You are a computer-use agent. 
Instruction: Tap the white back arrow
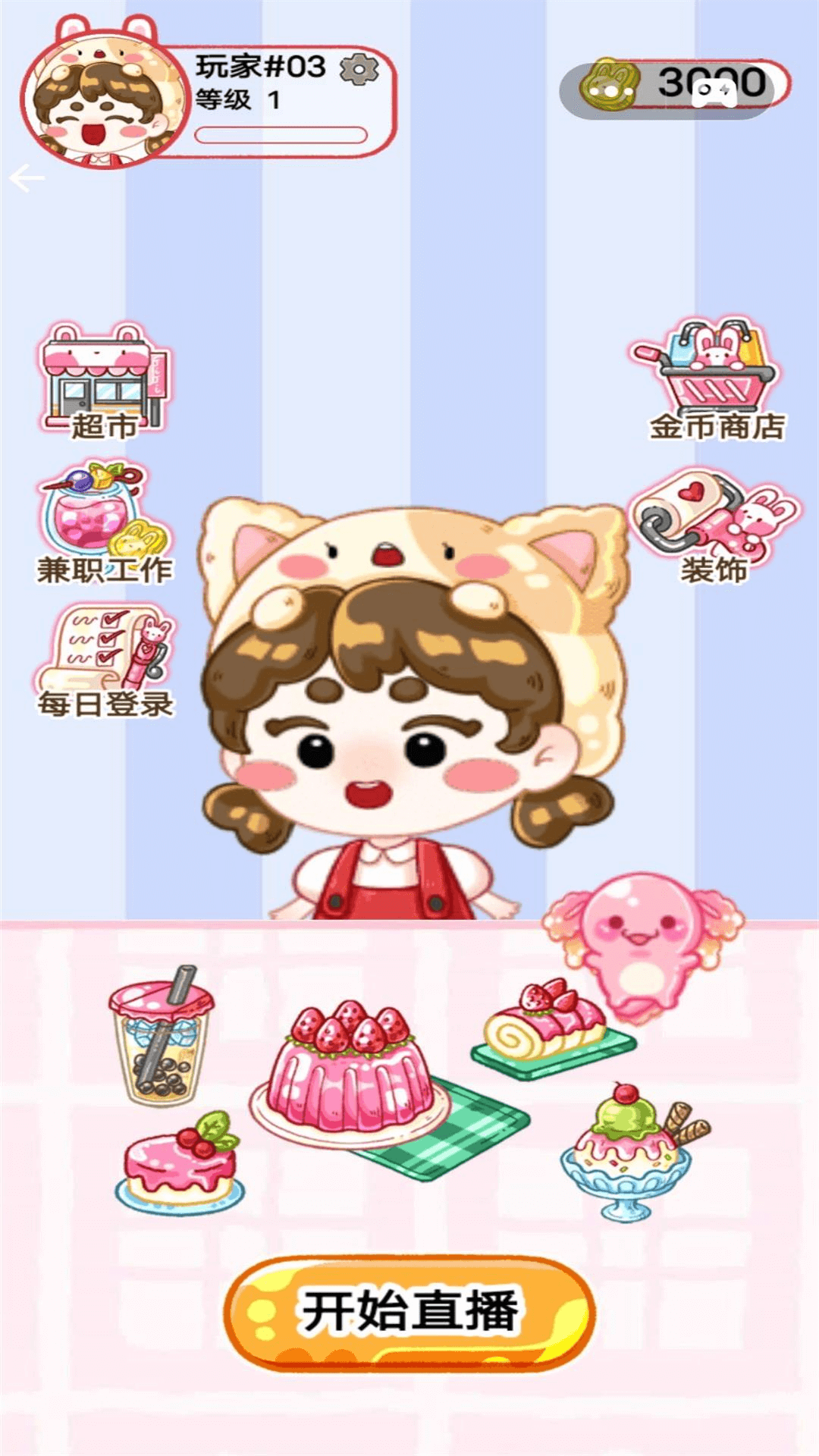(27, 179)
